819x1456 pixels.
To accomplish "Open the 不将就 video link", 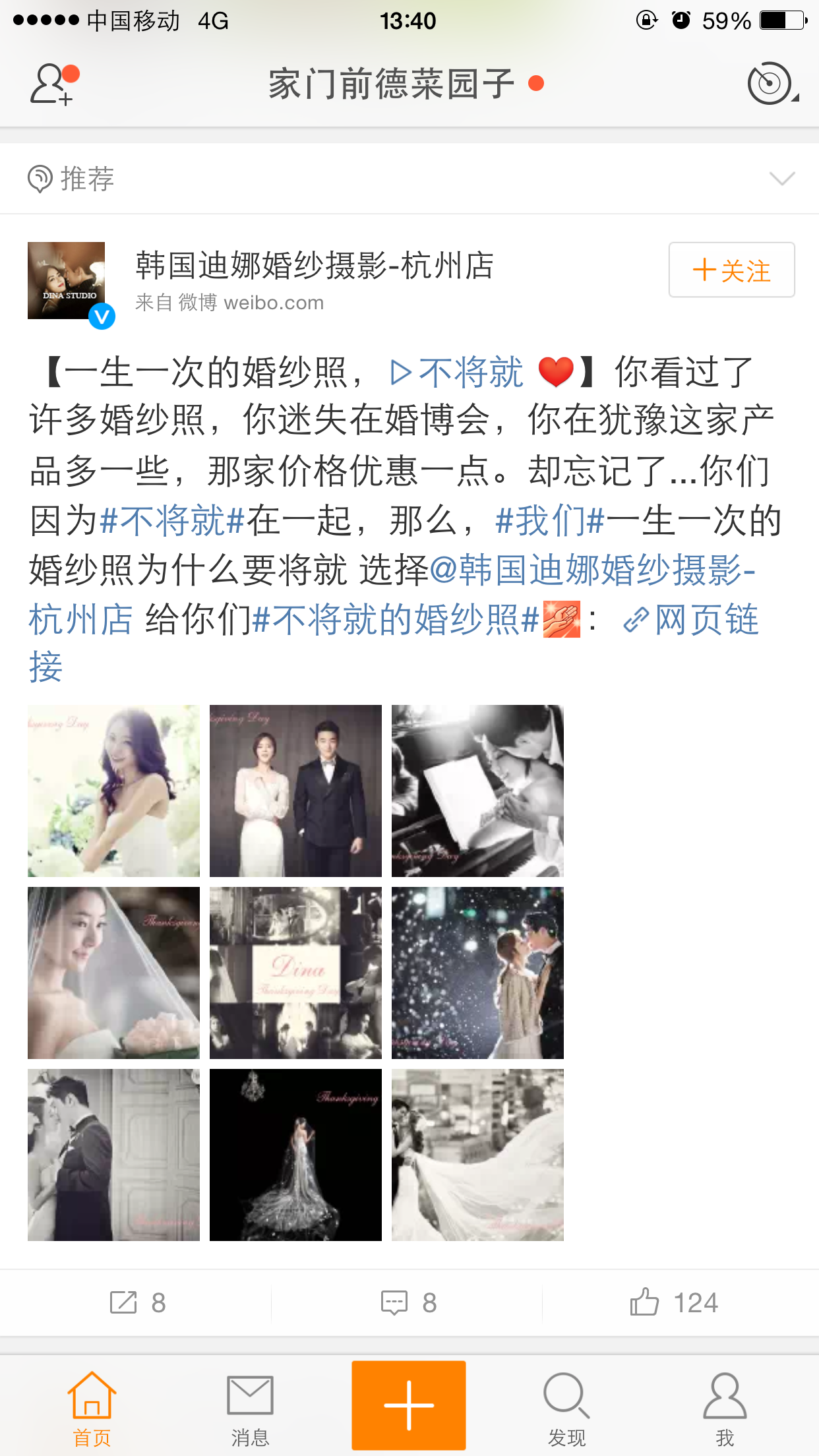I will (458, 373).
